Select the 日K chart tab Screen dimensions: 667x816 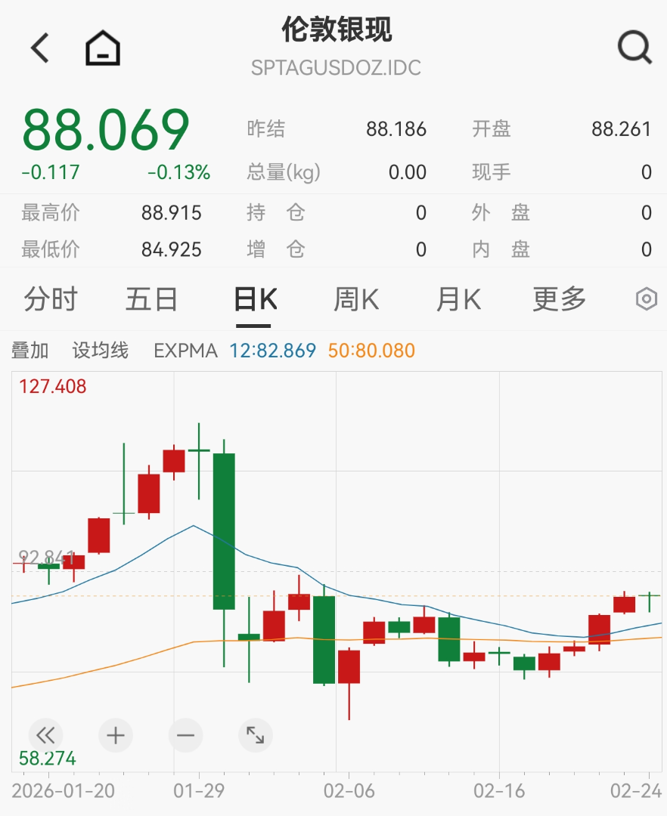[x=255, y=298]
